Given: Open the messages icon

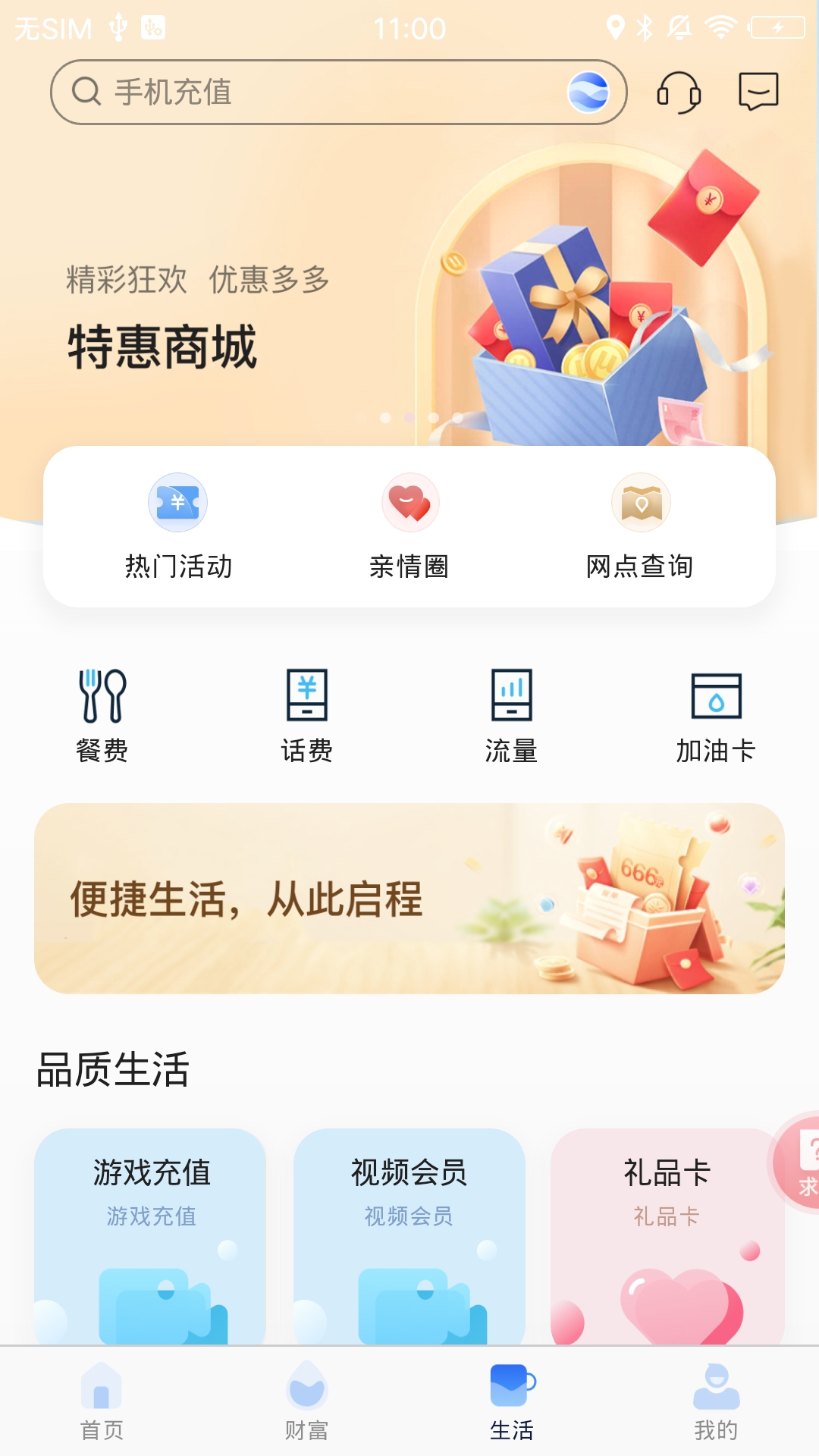Looking at the screenshot, I should [x=758, y=92].
